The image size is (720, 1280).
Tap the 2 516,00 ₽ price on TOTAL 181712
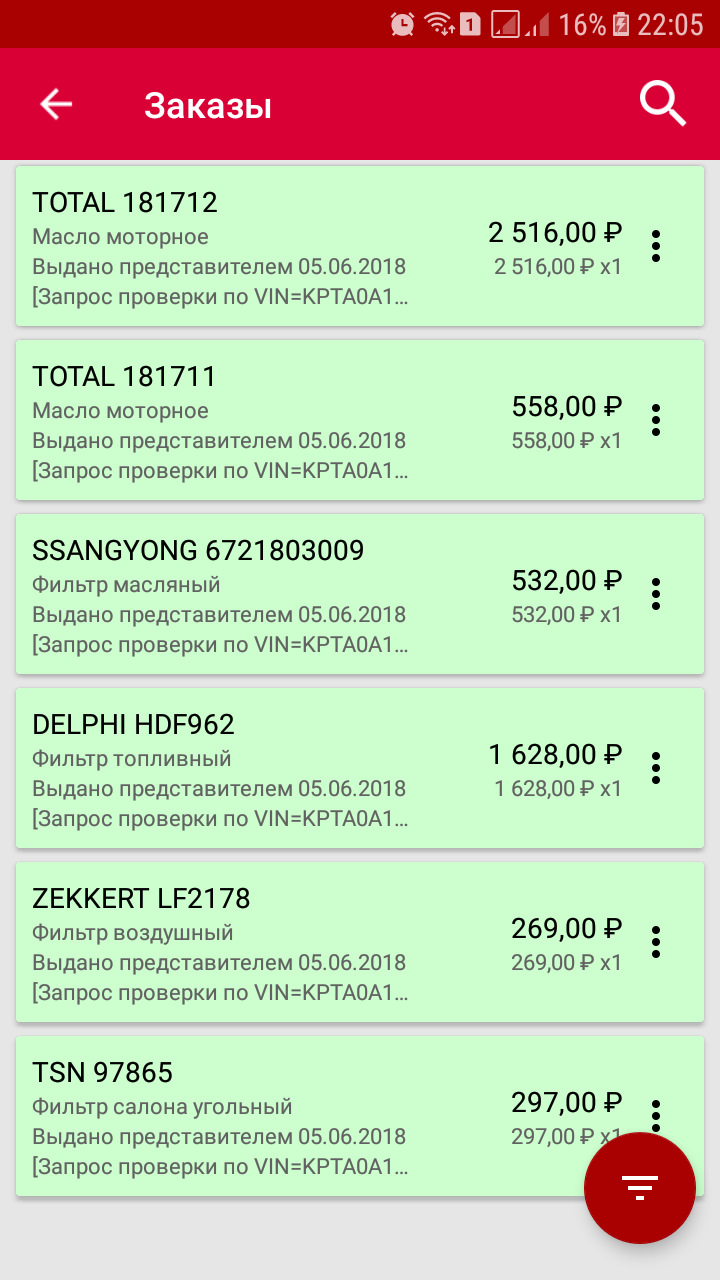coord(554,232)
